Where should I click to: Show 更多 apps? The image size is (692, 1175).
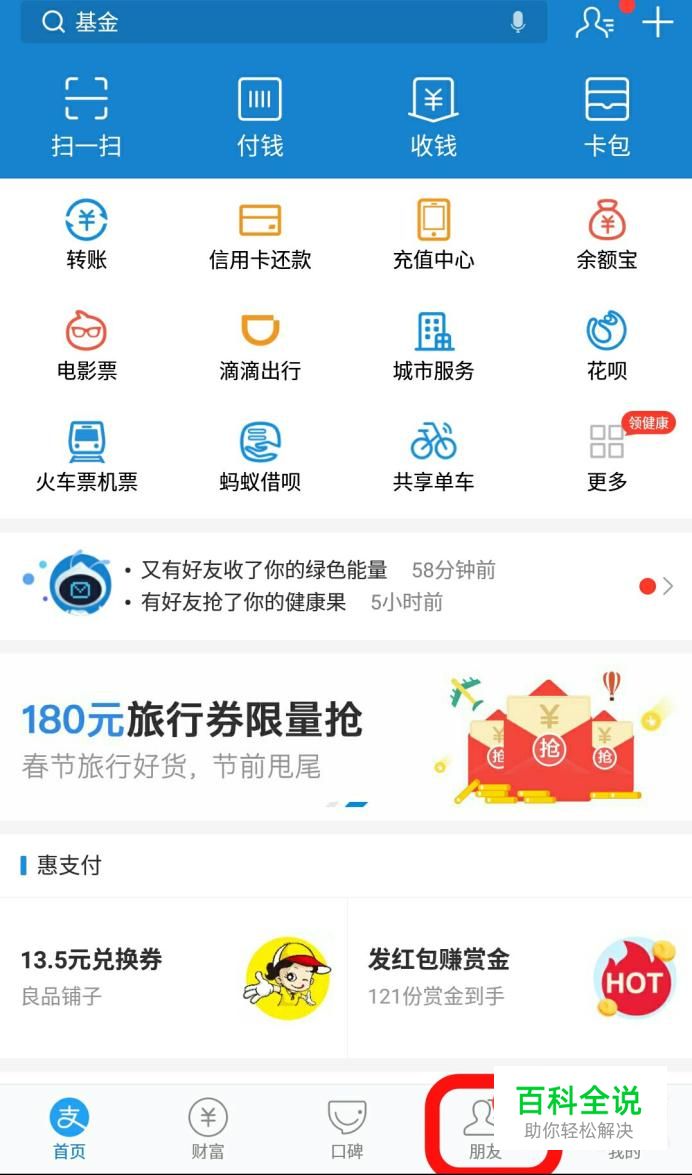[x=607, y=457]
